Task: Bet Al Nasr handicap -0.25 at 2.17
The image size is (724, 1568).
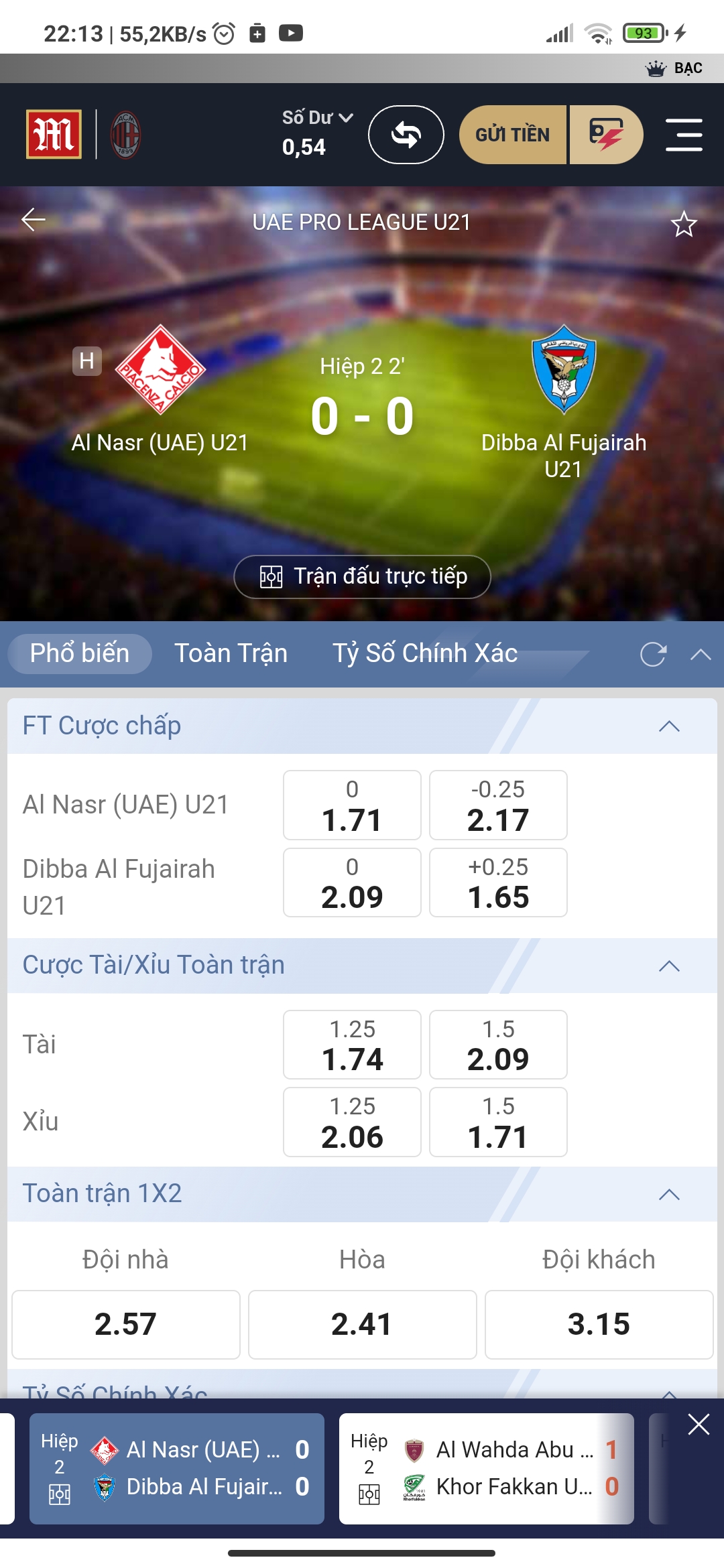Action: (x=498, y=805)
